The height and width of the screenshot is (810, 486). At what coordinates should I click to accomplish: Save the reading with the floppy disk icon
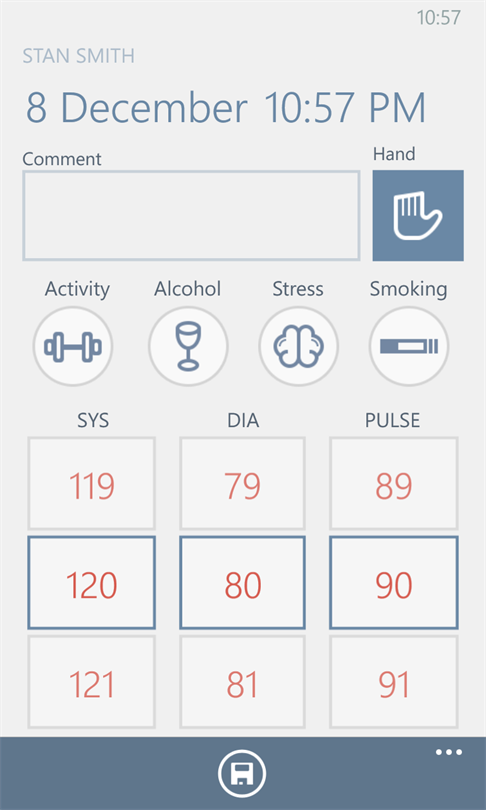pos(242,773)
